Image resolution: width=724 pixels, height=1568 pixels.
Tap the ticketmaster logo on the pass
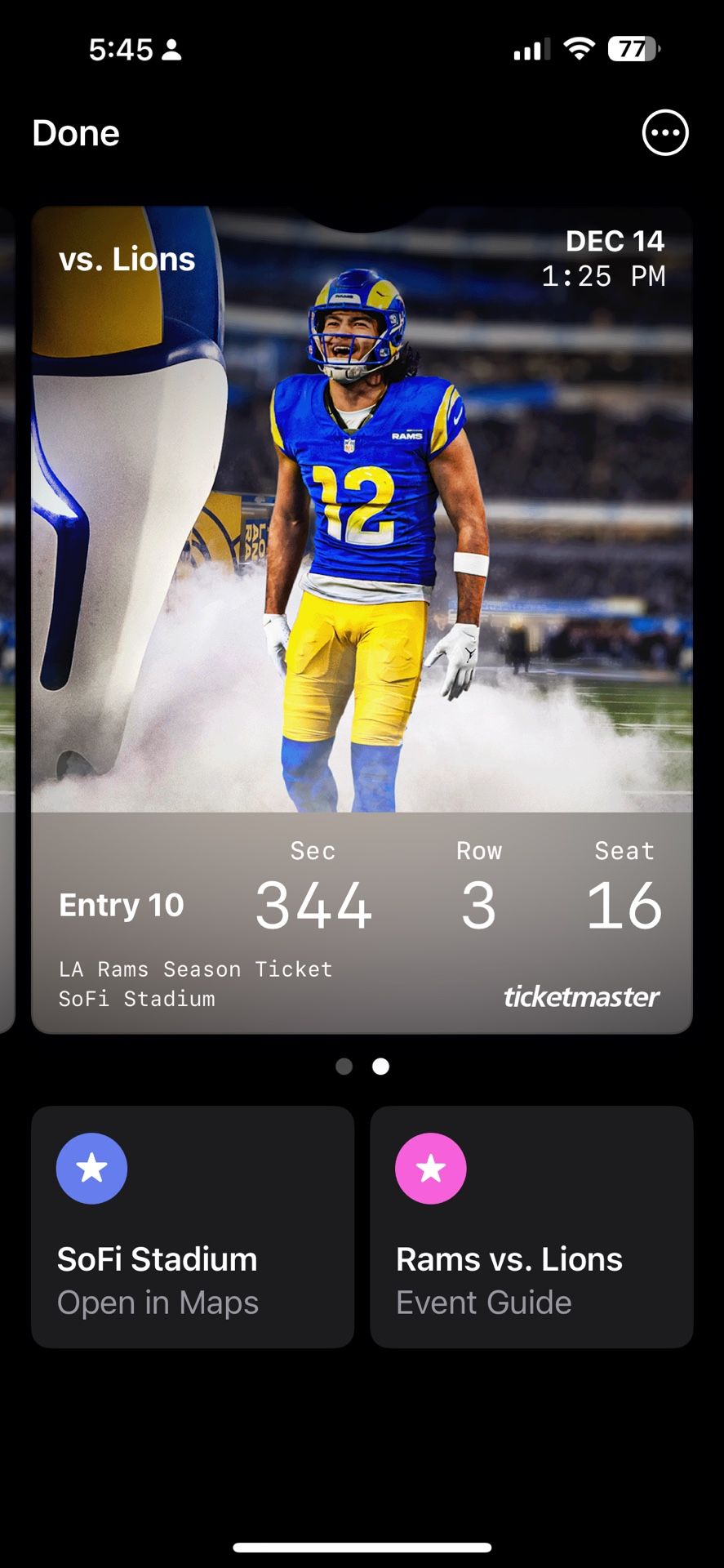pyautogui.click(x=582, y=997)
